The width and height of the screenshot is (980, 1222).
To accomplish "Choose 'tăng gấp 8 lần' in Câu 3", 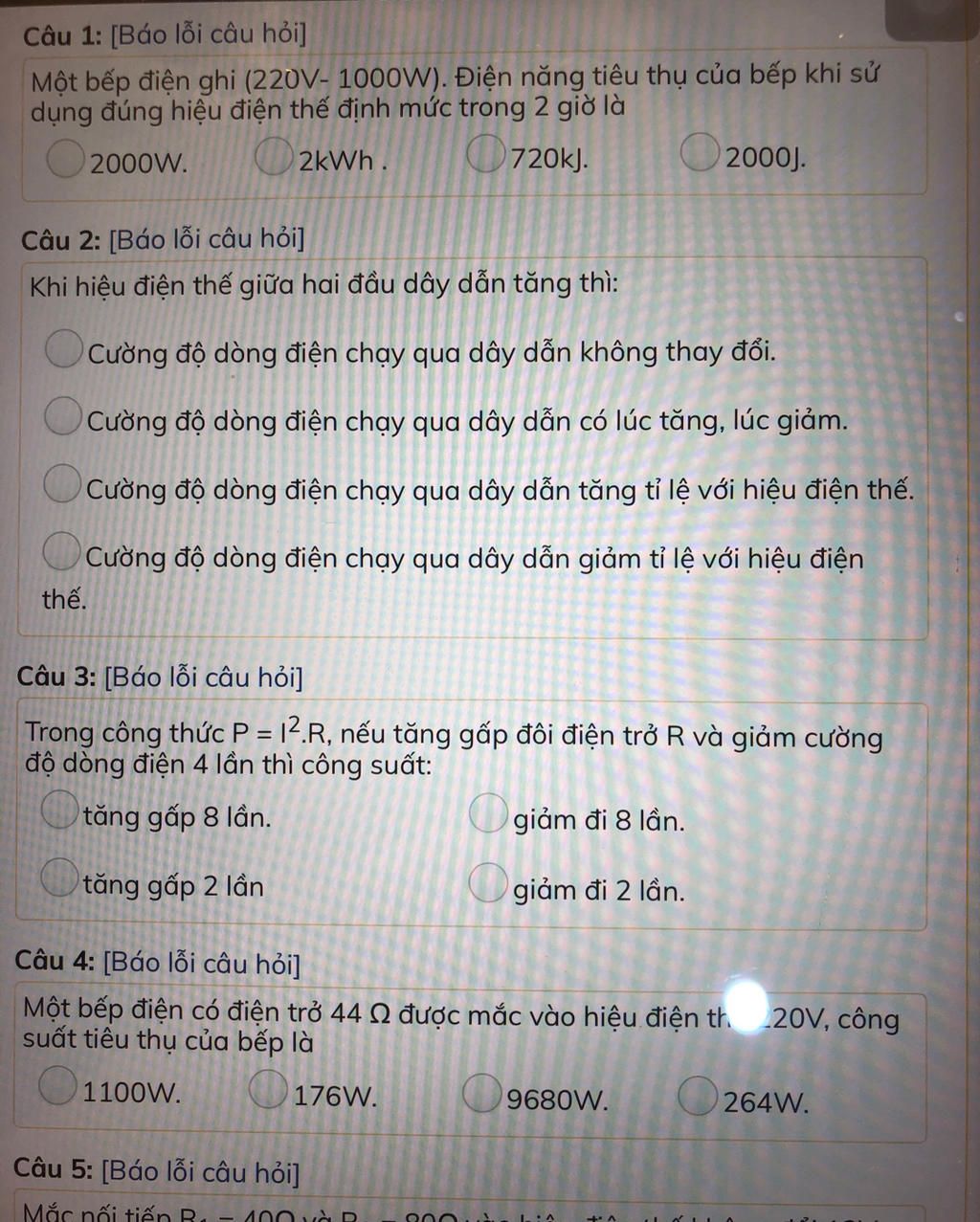I will point(59,810).
